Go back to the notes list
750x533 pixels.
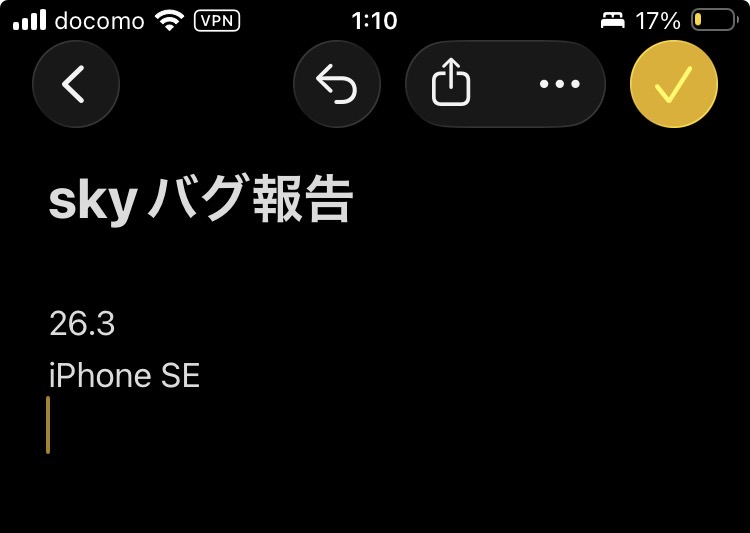75,85
